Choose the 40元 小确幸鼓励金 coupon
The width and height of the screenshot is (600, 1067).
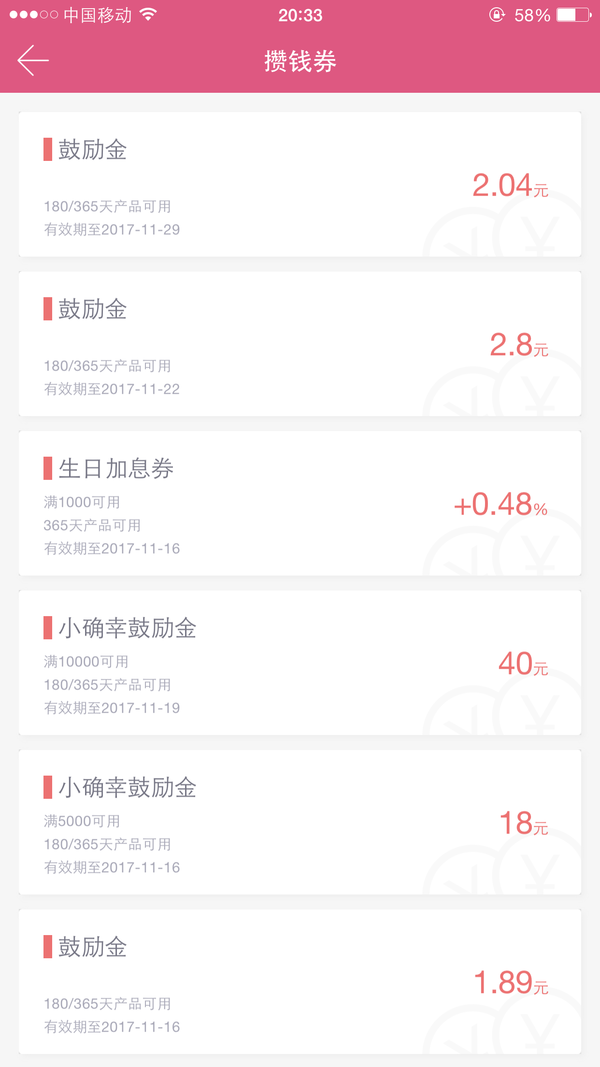click(300, 663)
